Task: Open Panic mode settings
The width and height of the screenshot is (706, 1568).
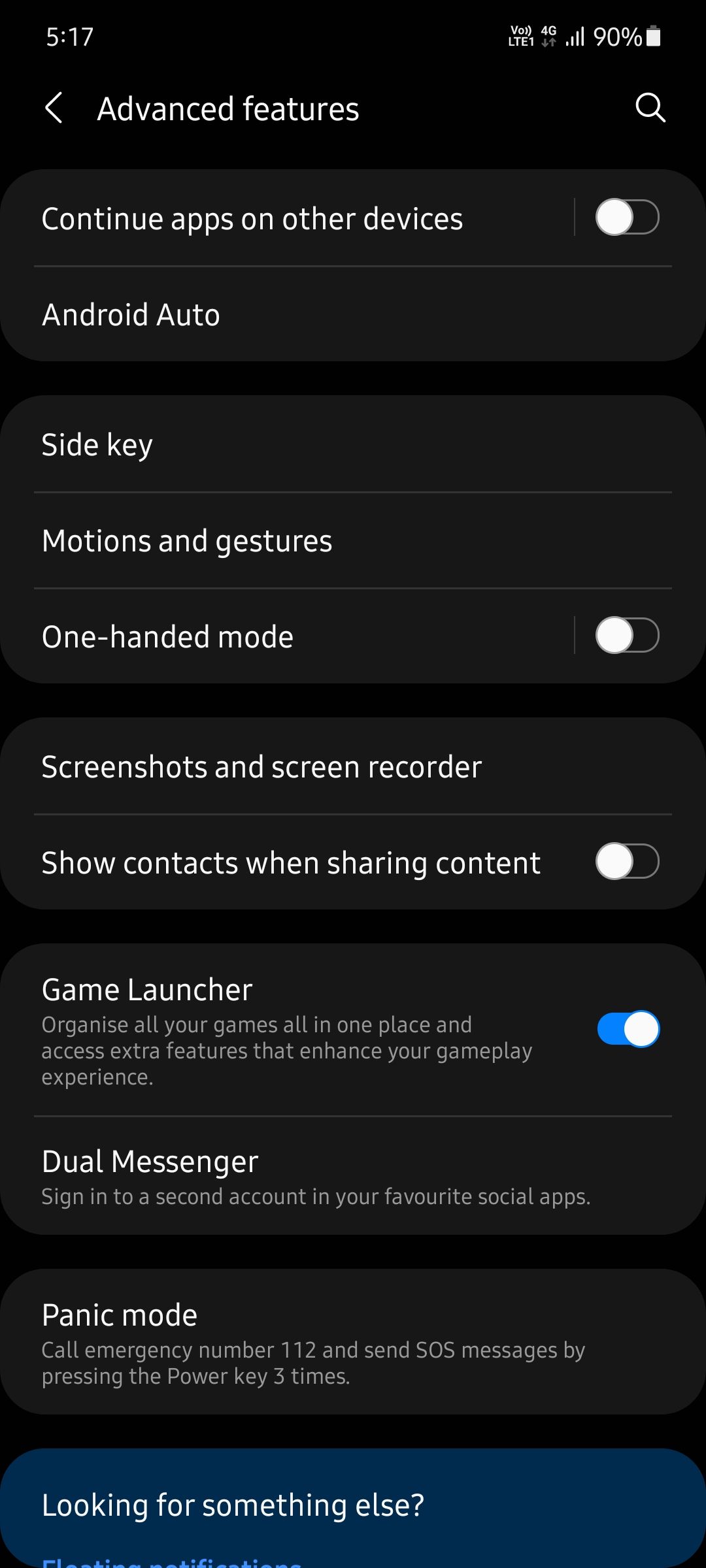Action: 353,1342
